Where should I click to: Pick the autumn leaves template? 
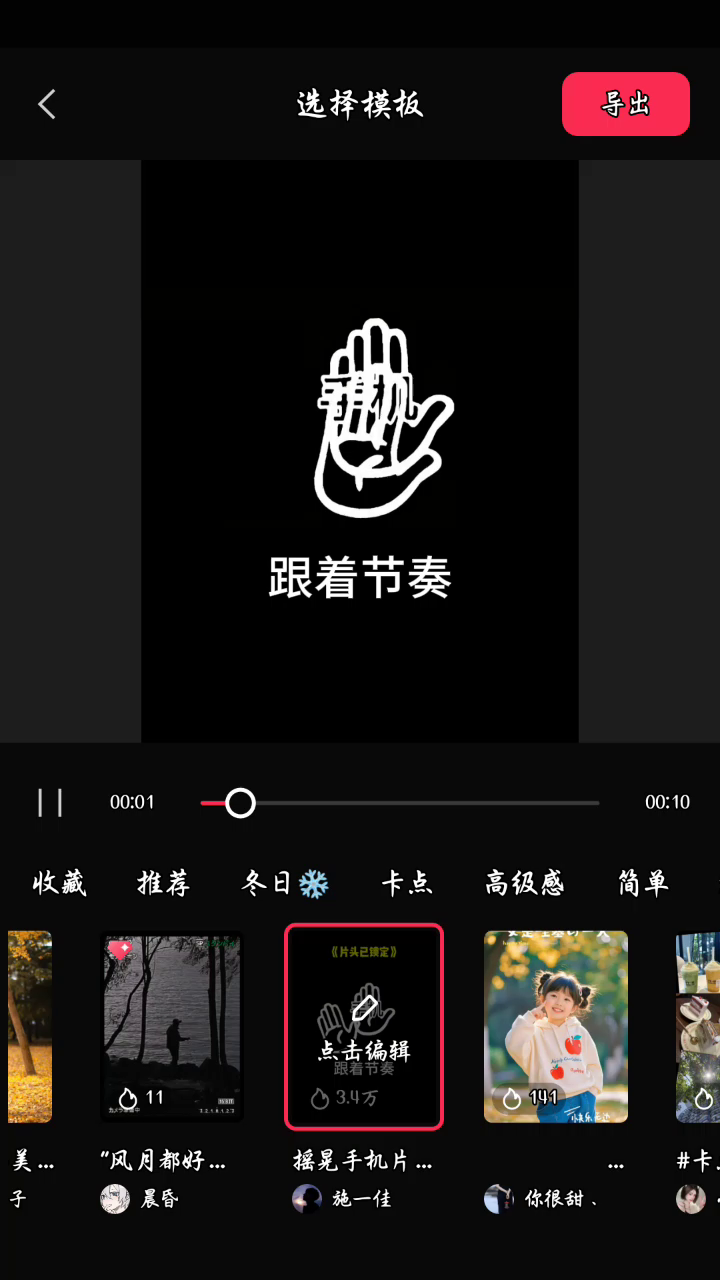point(30,1026)
